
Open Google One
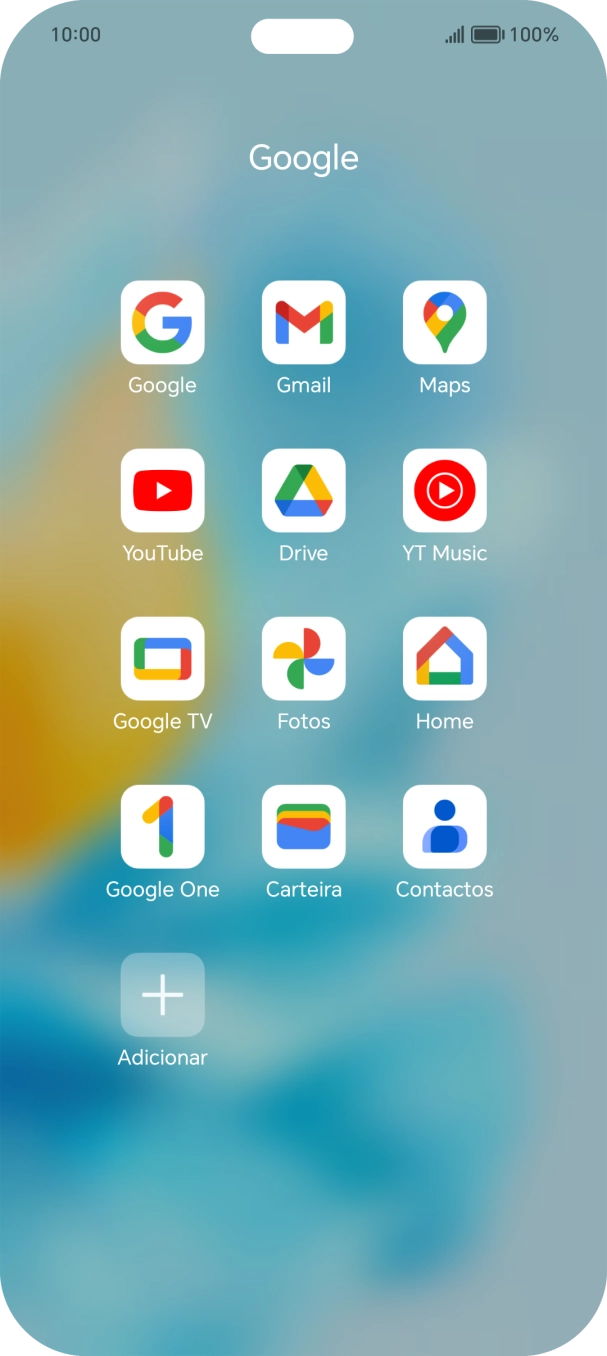pyautogui.click(x=162, y=826)
